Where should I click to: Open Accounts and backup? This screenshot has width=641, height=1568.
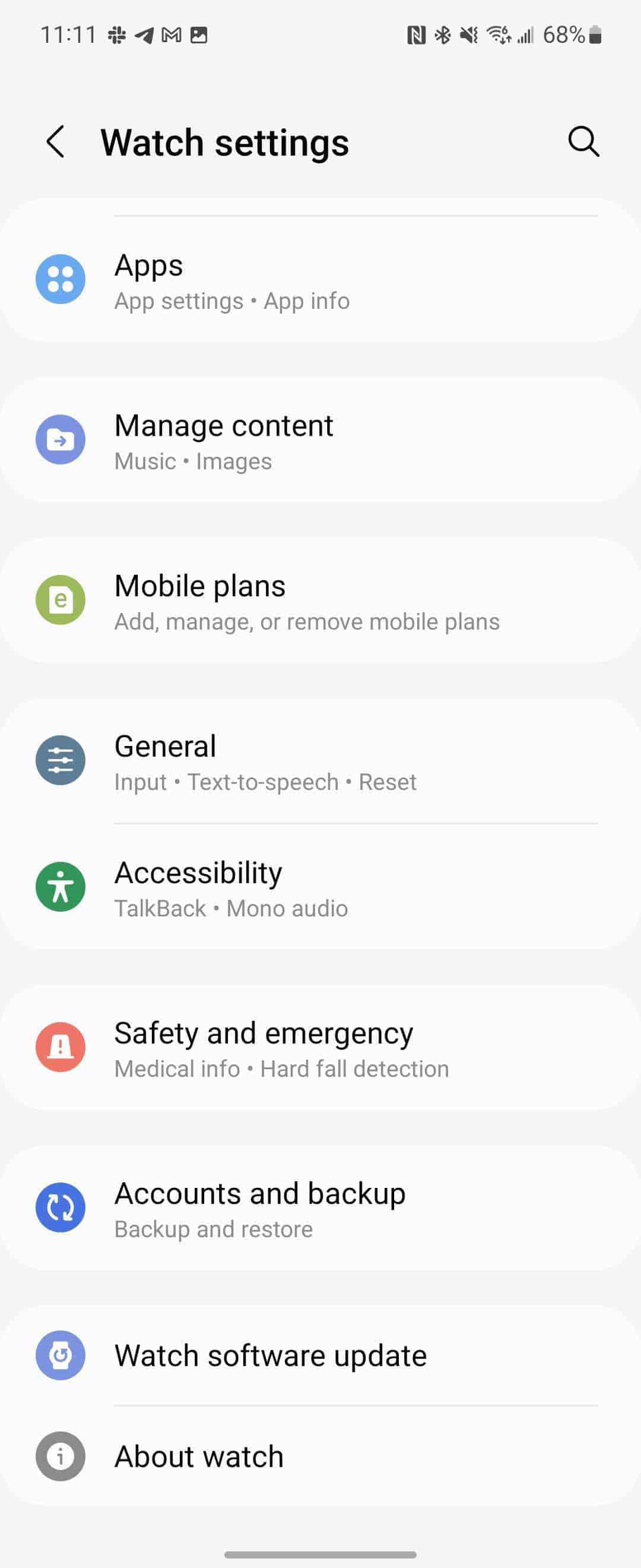pyautogui.click(x=320, y=1208)
